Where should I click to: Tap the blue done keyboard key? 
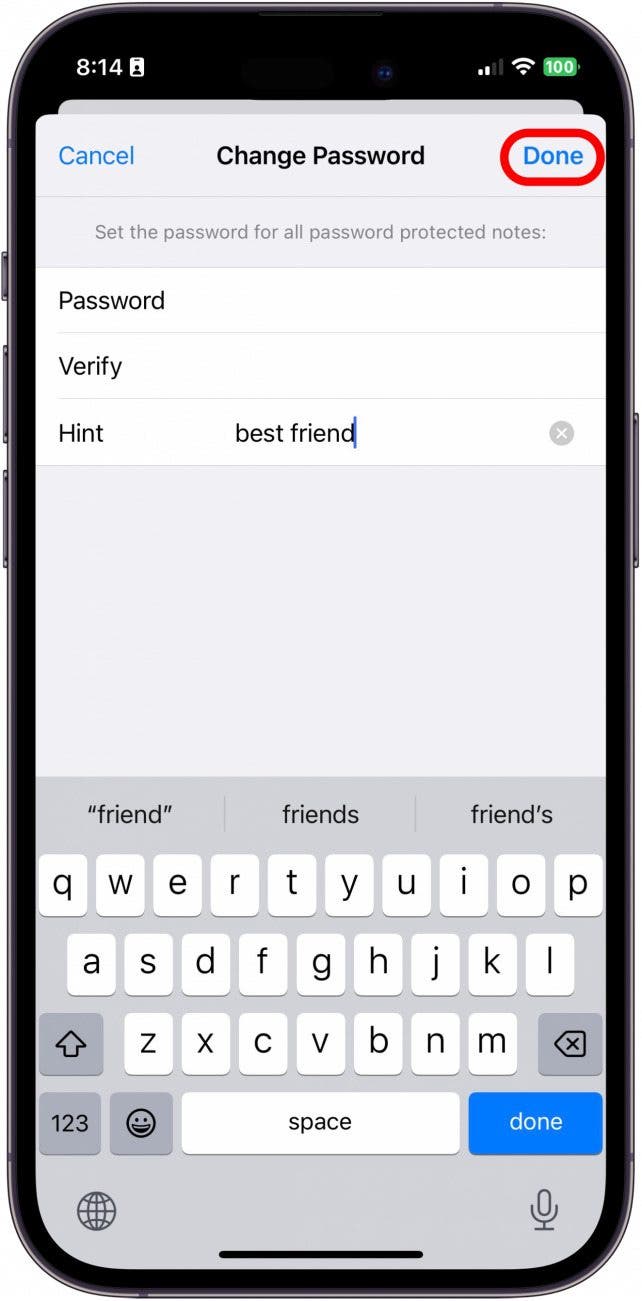coord(536,1122)
